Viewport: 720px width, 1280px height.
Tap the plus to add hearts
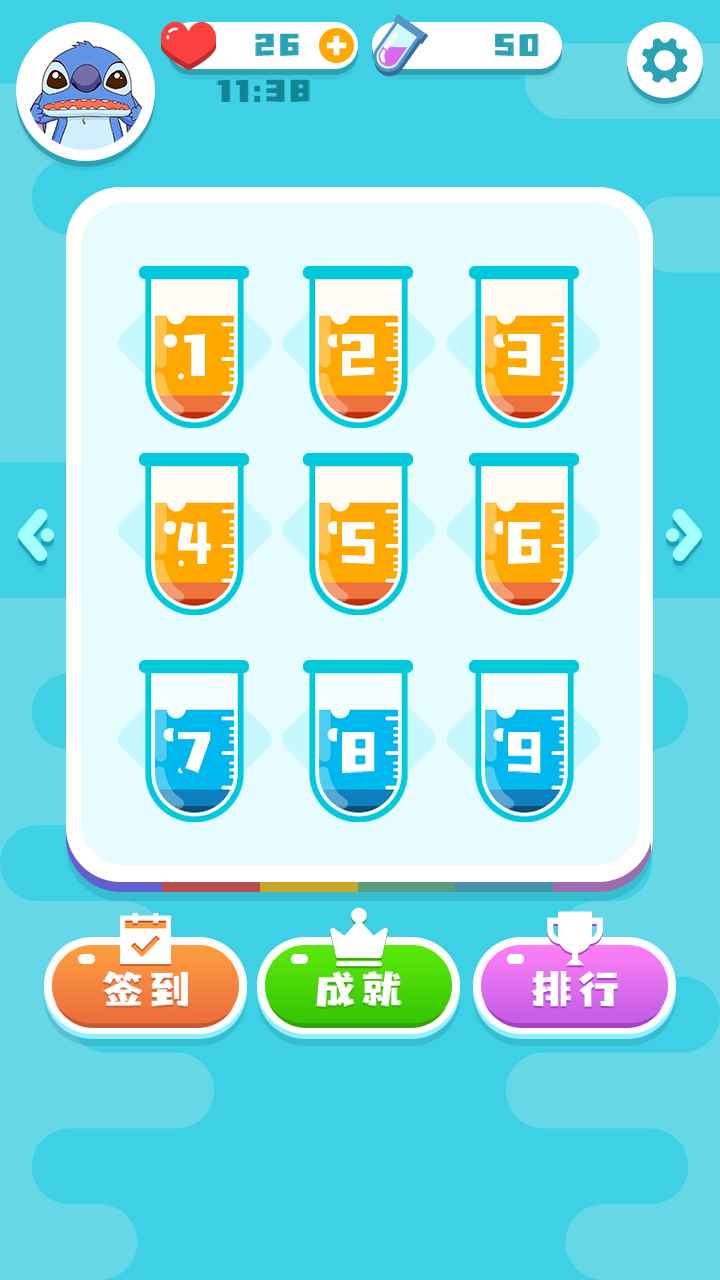click(x=336, y=46)
